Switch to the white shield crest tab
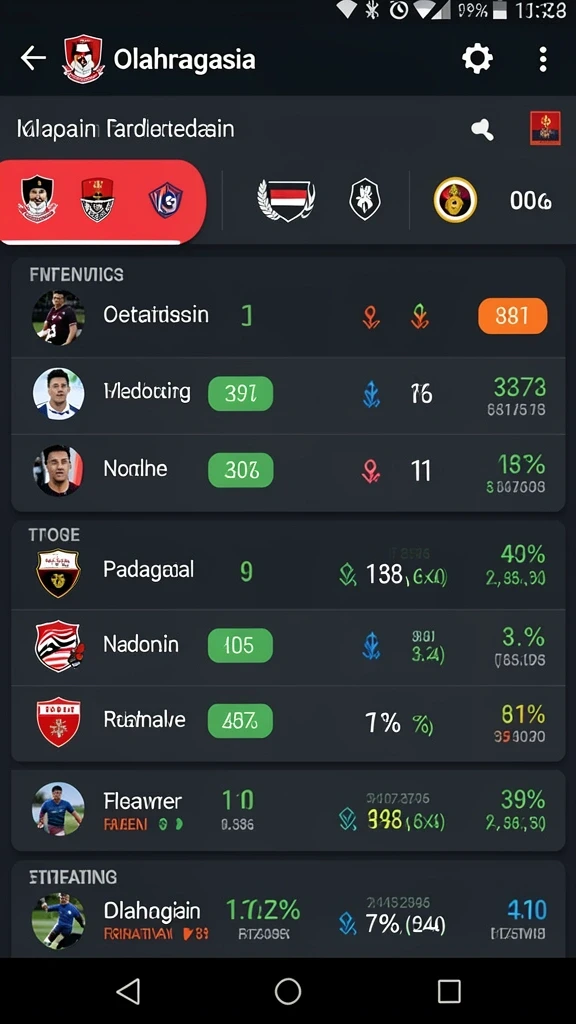The image size is (576, 1024). click(x=364, y=200)
